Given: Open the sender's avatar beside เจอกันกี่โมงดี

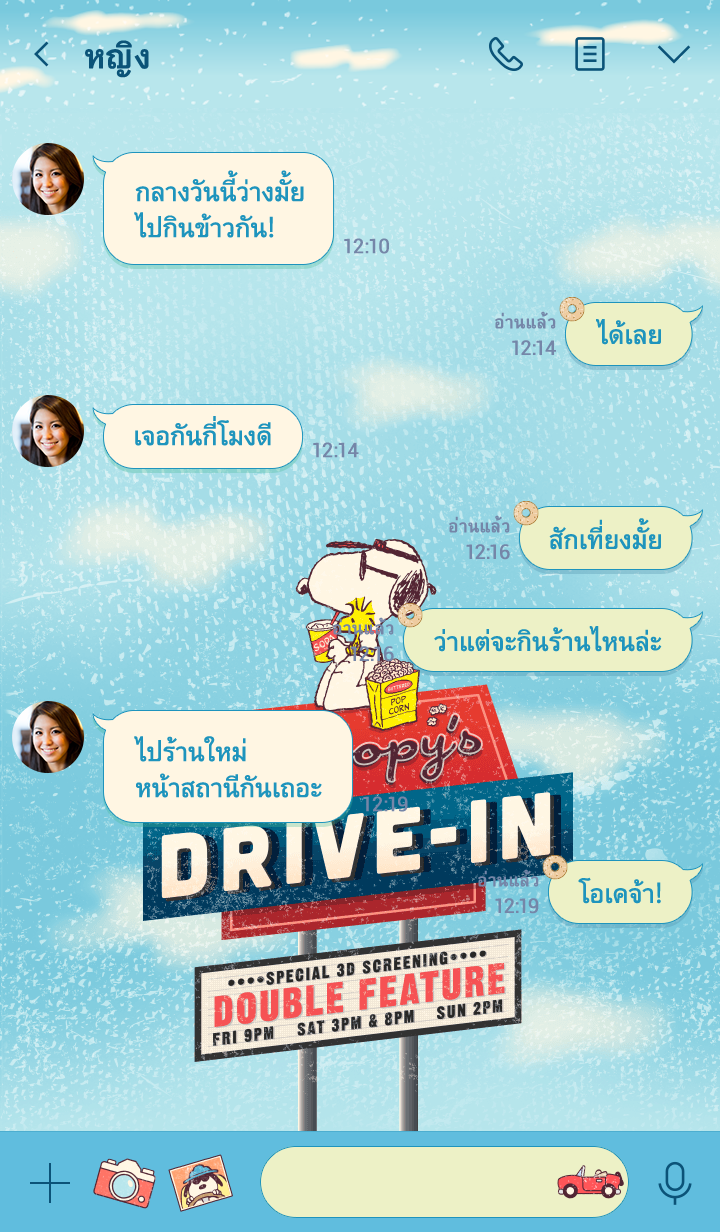Looking at the screenshot, I should coord(48,431).
